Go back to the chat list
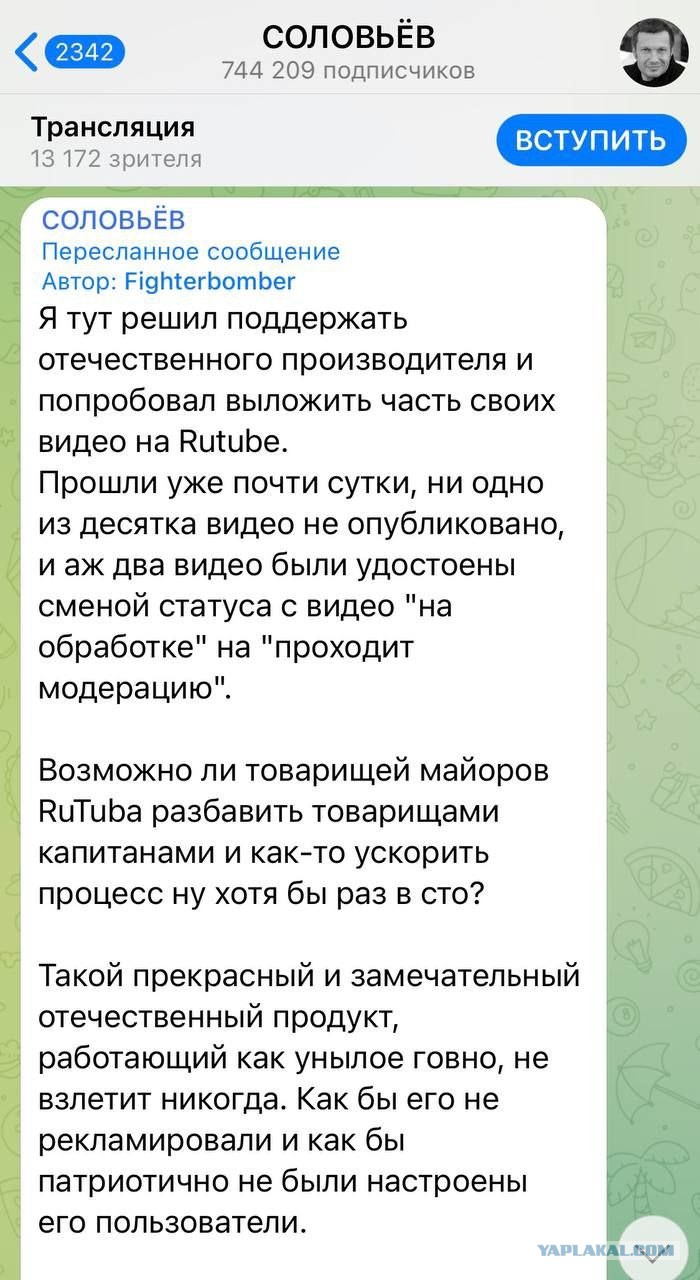The image size is (700, 1280). pyautogui.click(x=70, y=52)
